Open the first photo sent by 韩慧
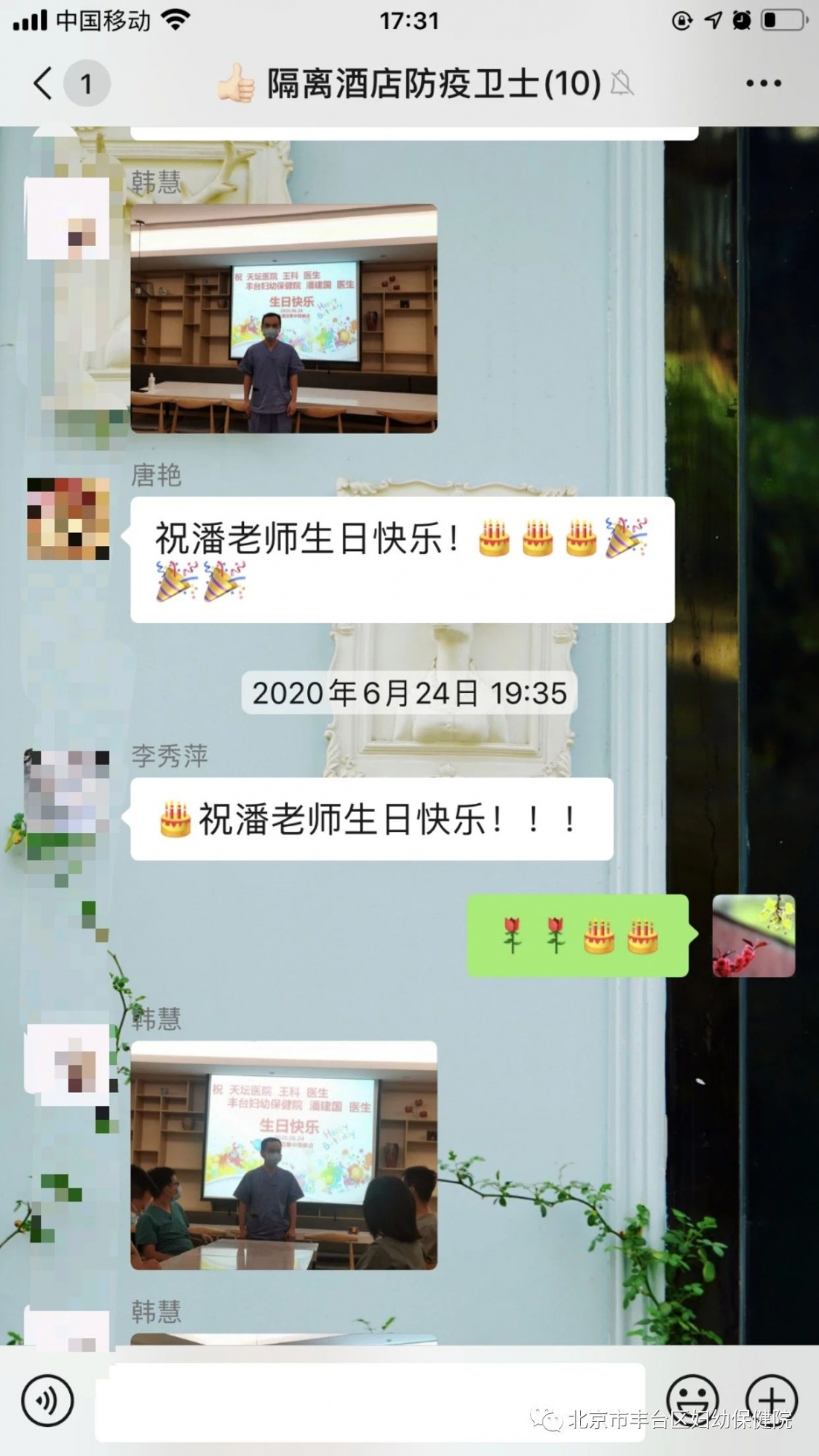Image resolution: width=819 pixels, height=1456 pixels. pyautogui.click(x=283, y=319)
